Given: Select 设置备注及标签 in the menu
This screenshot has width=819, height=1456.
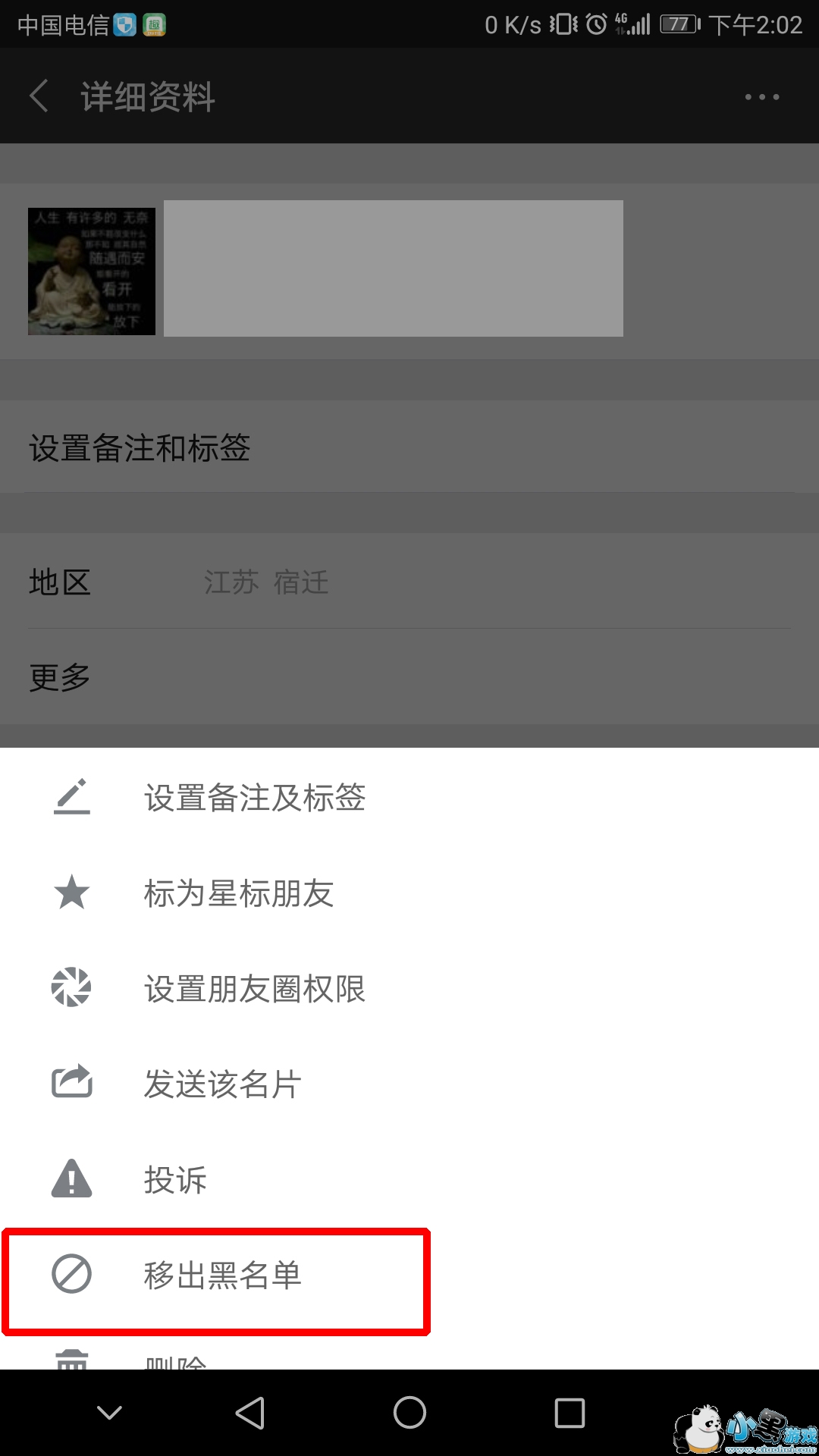Looking at the screenshot, I should pos(255,798).
